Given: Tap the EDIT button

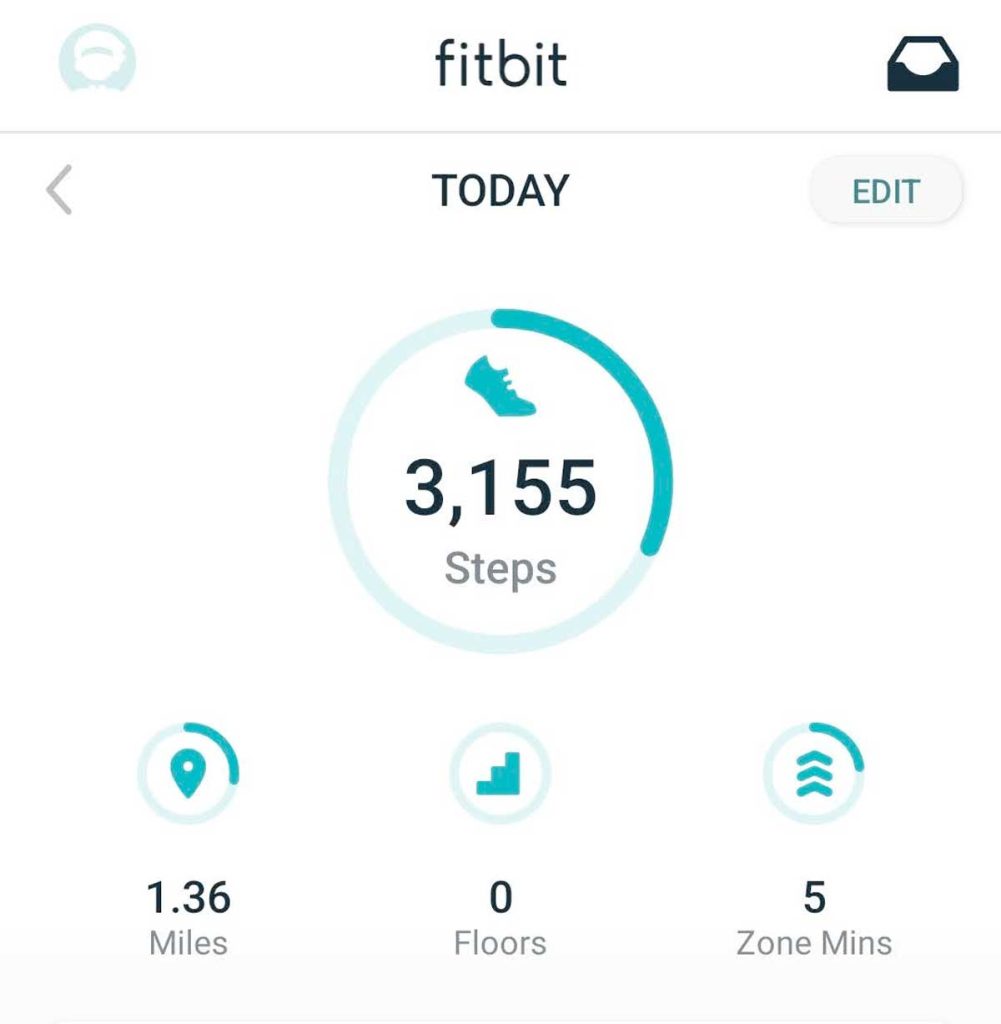Looking at the screenshot, I should (885, 191).
